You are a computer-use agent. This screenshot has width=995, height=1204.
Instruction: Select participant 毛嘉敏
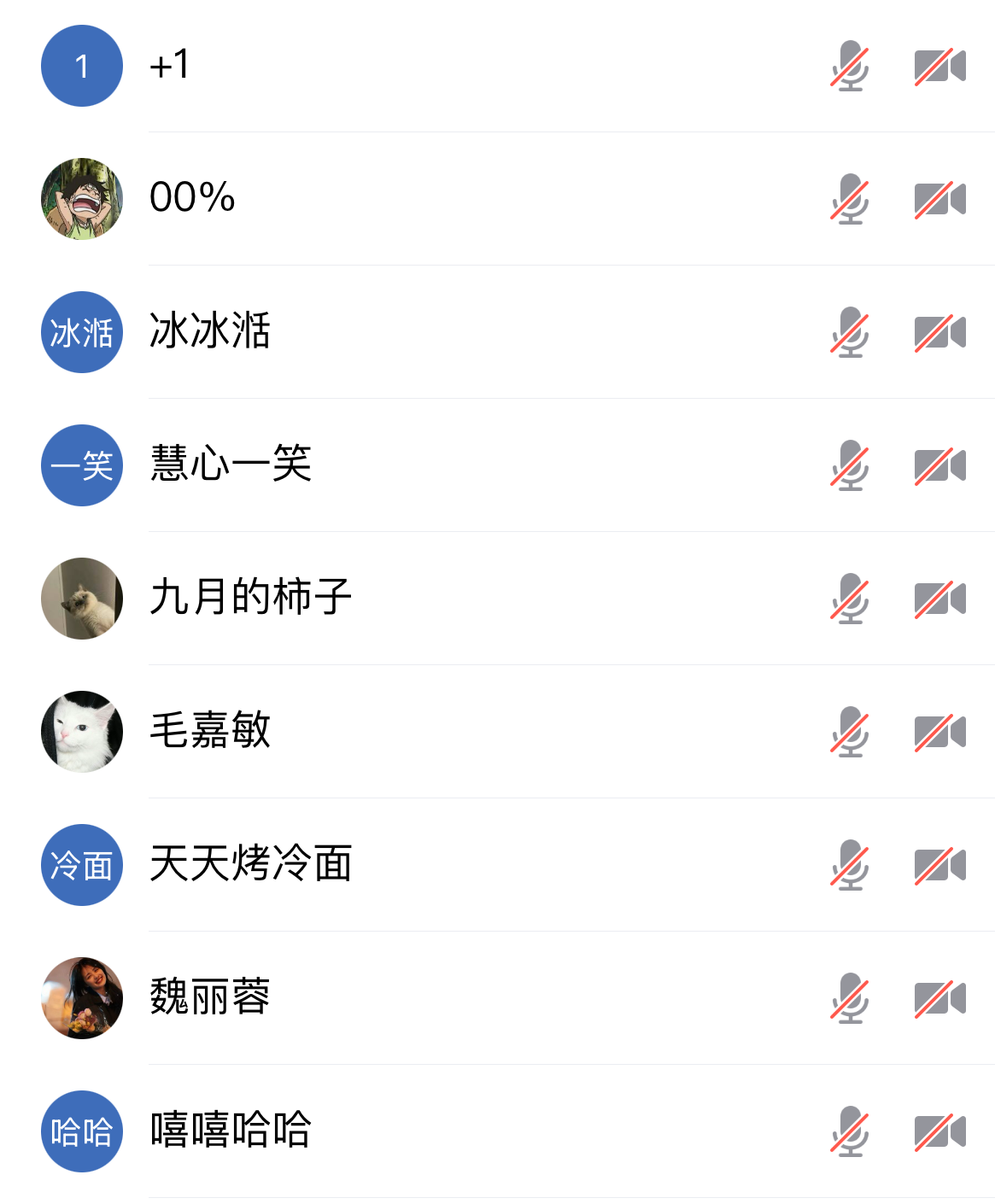497,732
